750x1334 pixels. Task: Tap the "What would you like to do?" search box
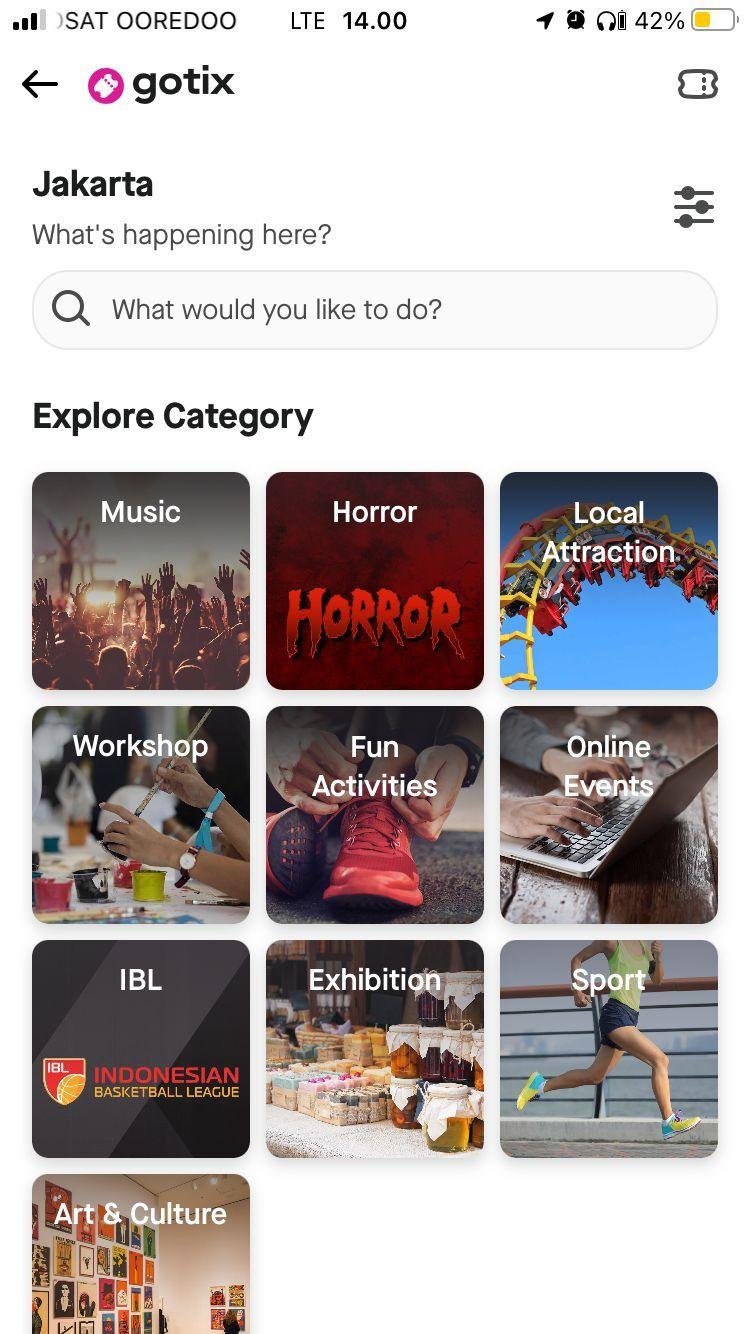(375, 310)
